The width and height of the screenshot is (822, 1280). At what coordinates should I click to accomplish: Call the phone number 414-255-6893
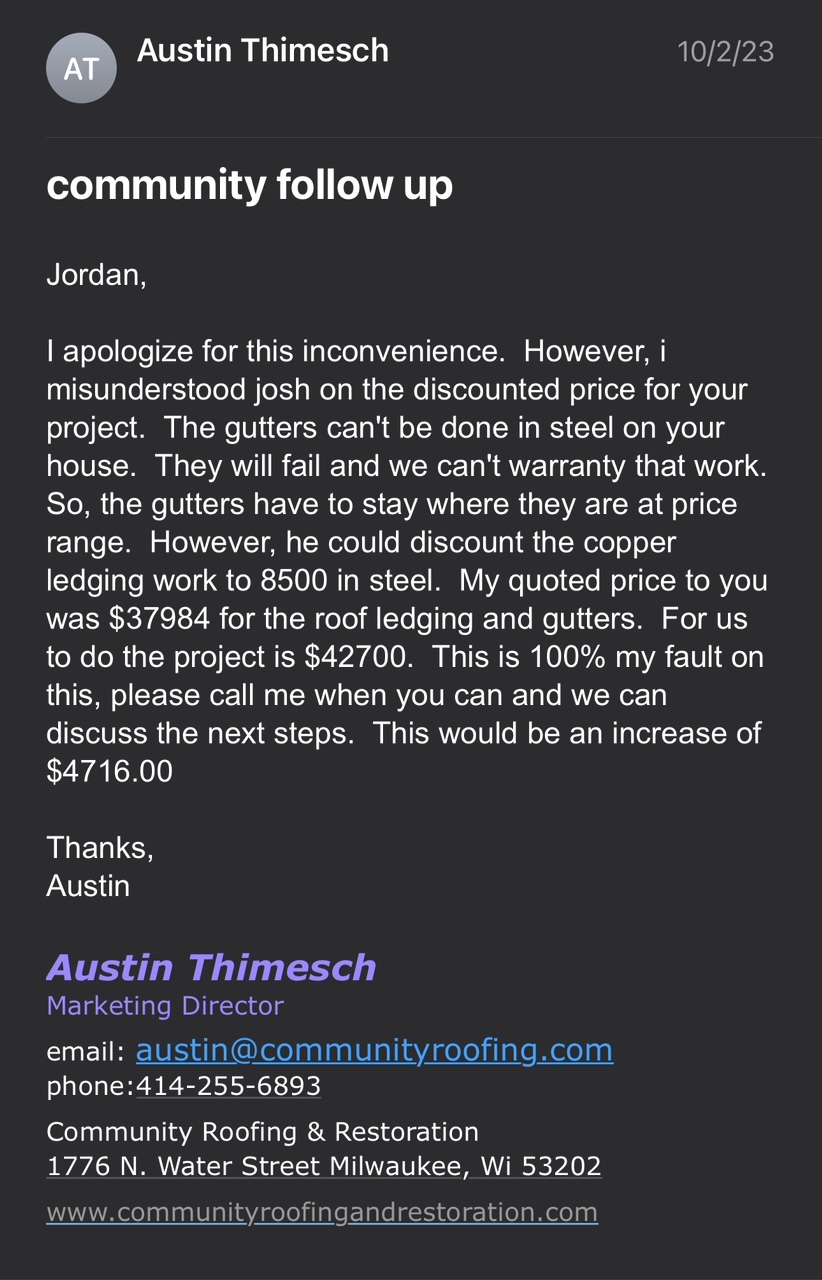point(228,1086)
